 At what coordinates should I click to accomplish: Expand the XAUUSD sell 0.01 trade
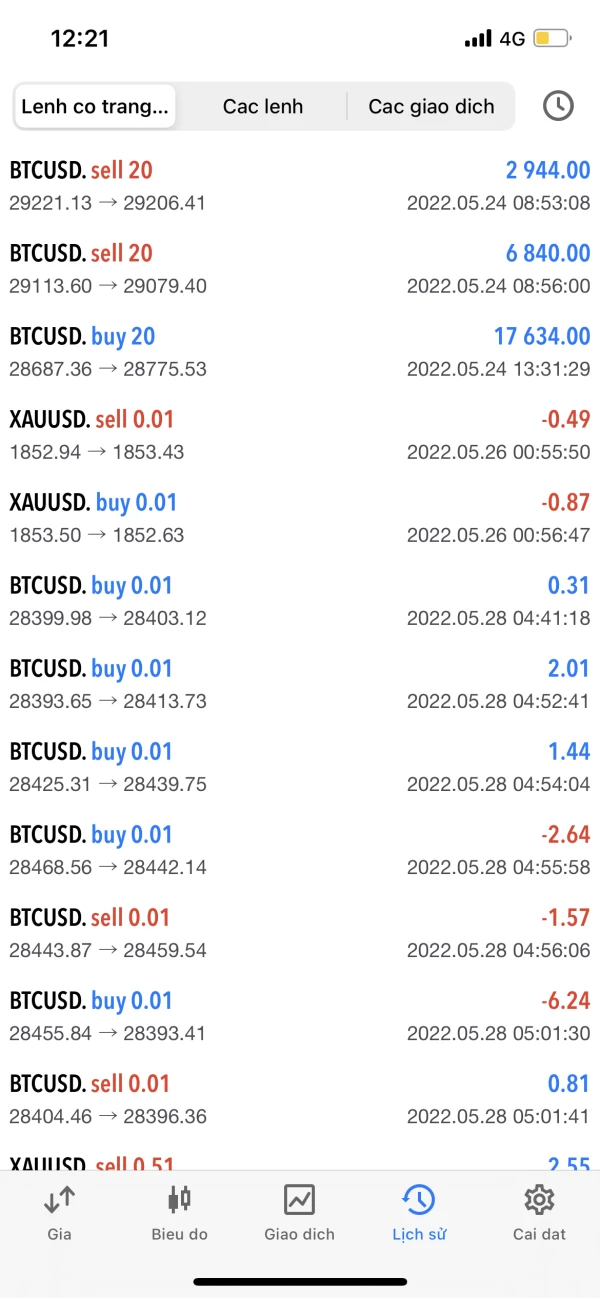[x=300, y=435]
